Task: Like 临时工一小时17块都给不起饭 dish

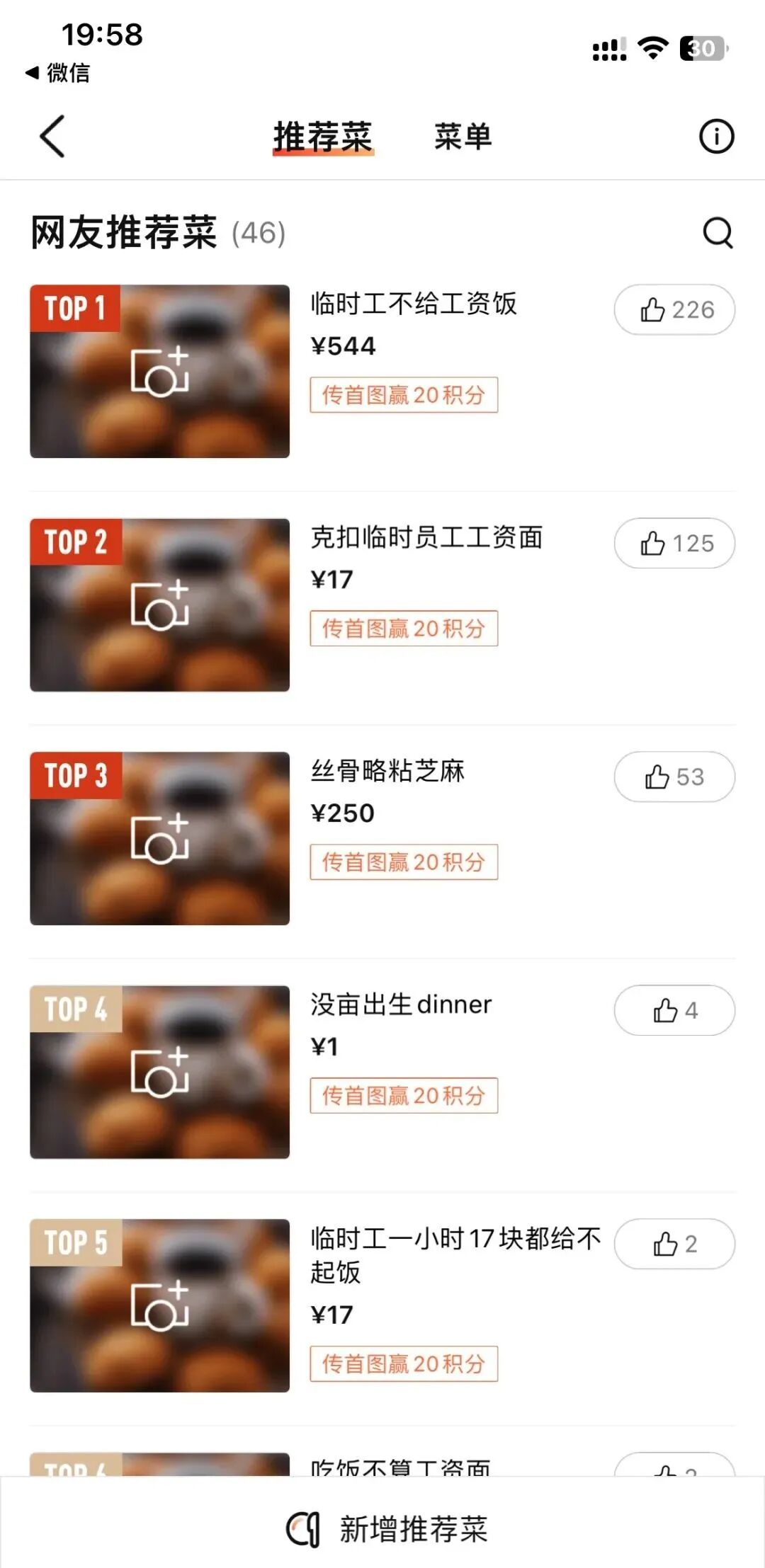Action: tap(674, 1244)
